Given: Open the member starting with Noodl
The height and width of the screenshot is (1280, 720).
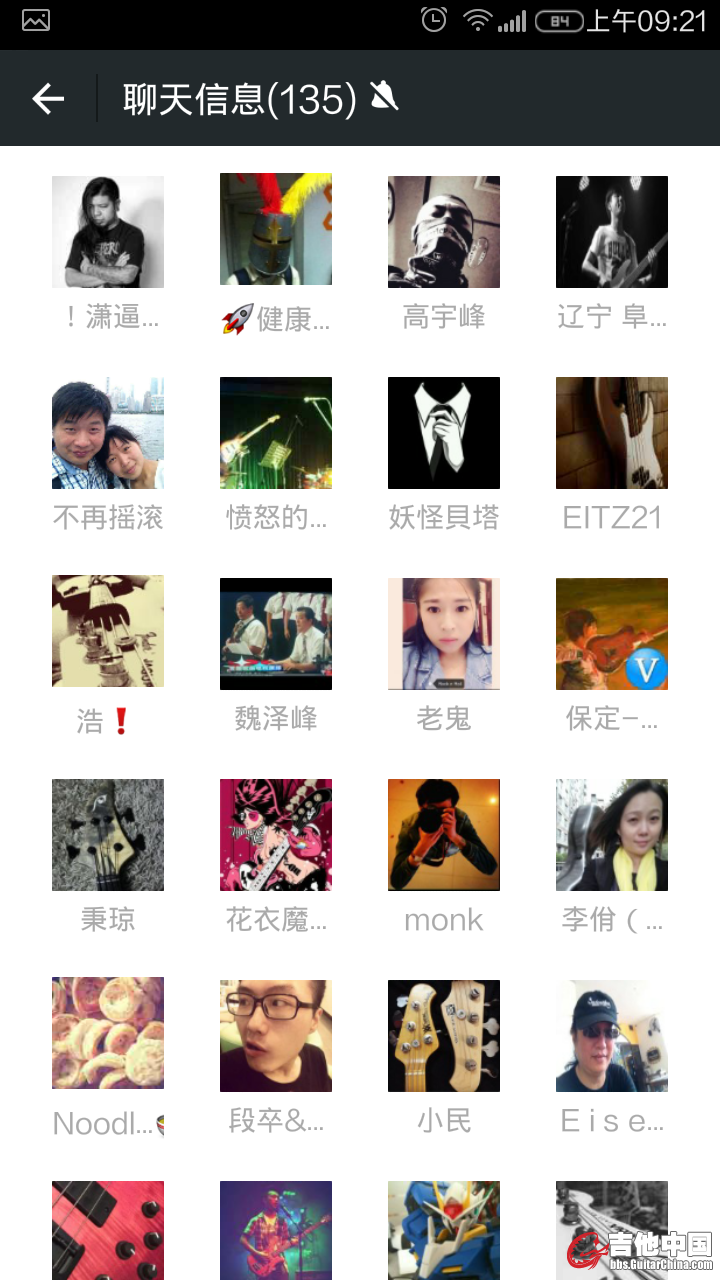Looking at the screenshot, I should coord(108,1034).
